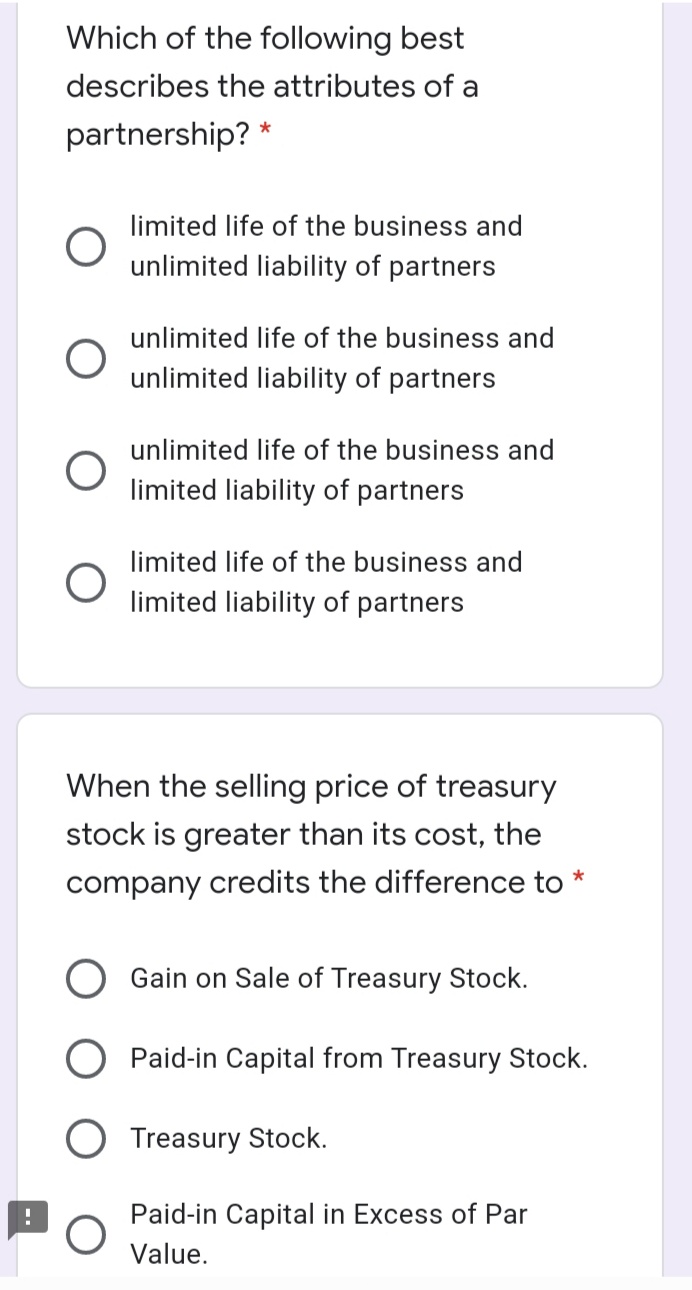Select Paid-in Capital in Excess of Par Value
Screen dimensions: 692x1290
[87, 1234]
